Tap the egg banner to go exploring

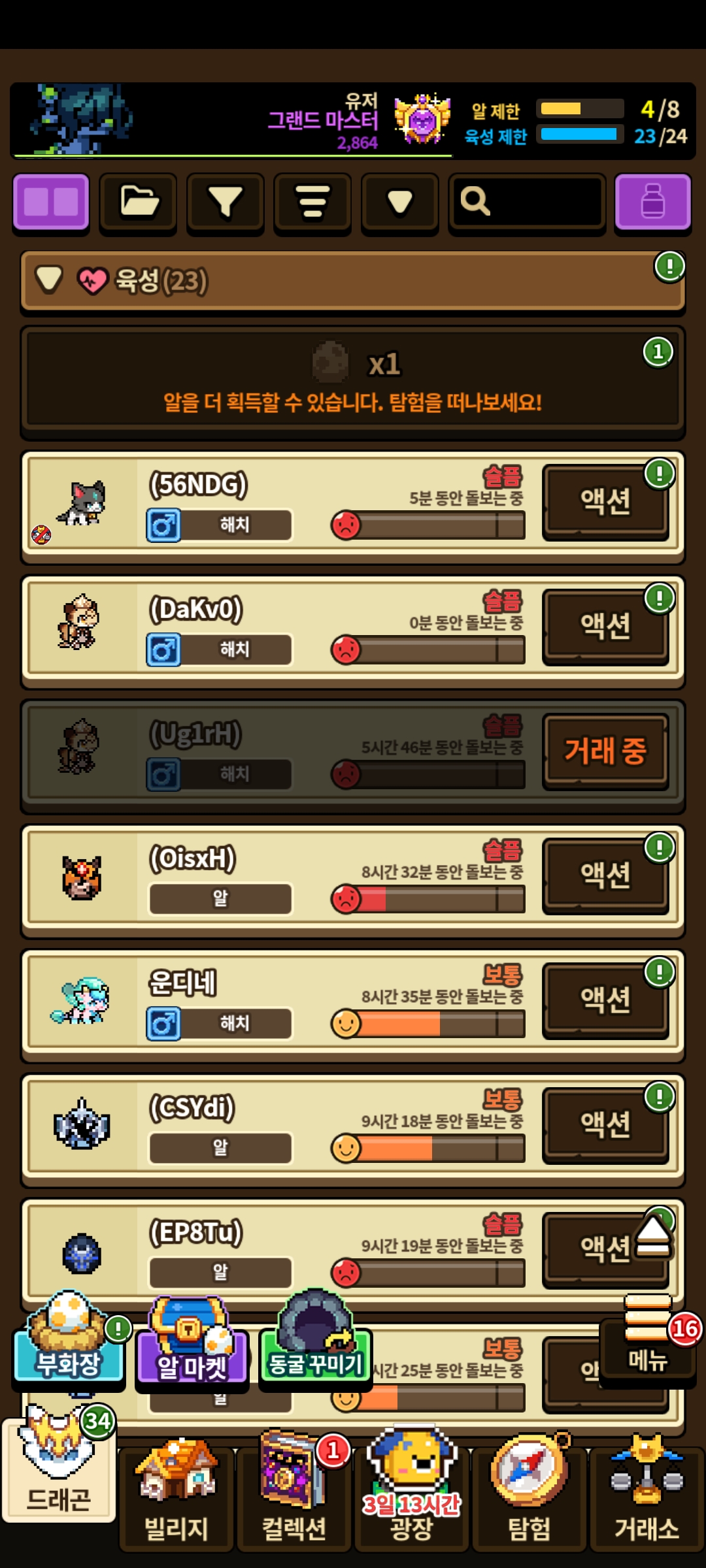[x=352, y=382]
